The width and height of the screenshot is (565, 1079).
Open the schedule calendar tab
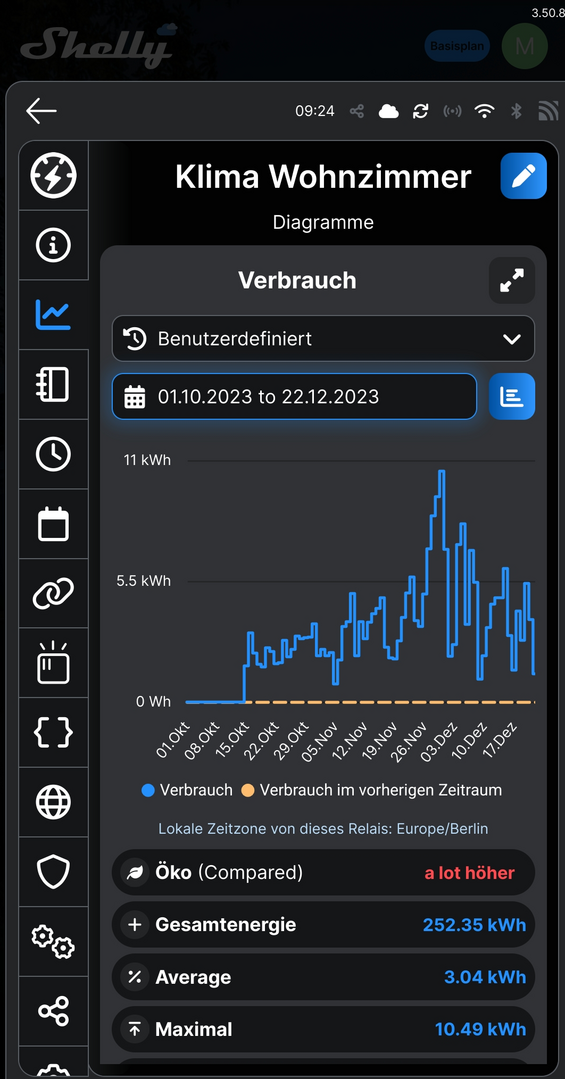tap(54, 524)
